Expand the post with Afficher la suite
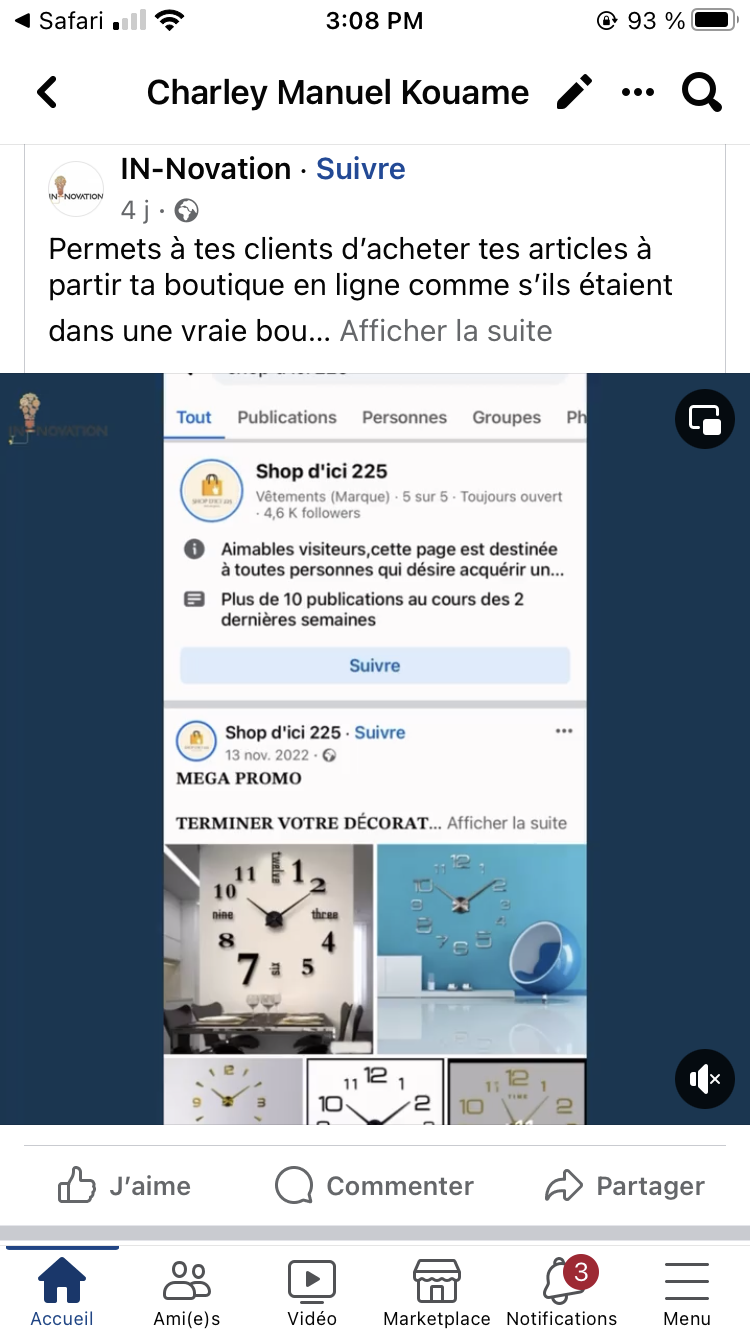This screenshot has width=750, height=1334. pyautogui.click(x=446, y=331)
